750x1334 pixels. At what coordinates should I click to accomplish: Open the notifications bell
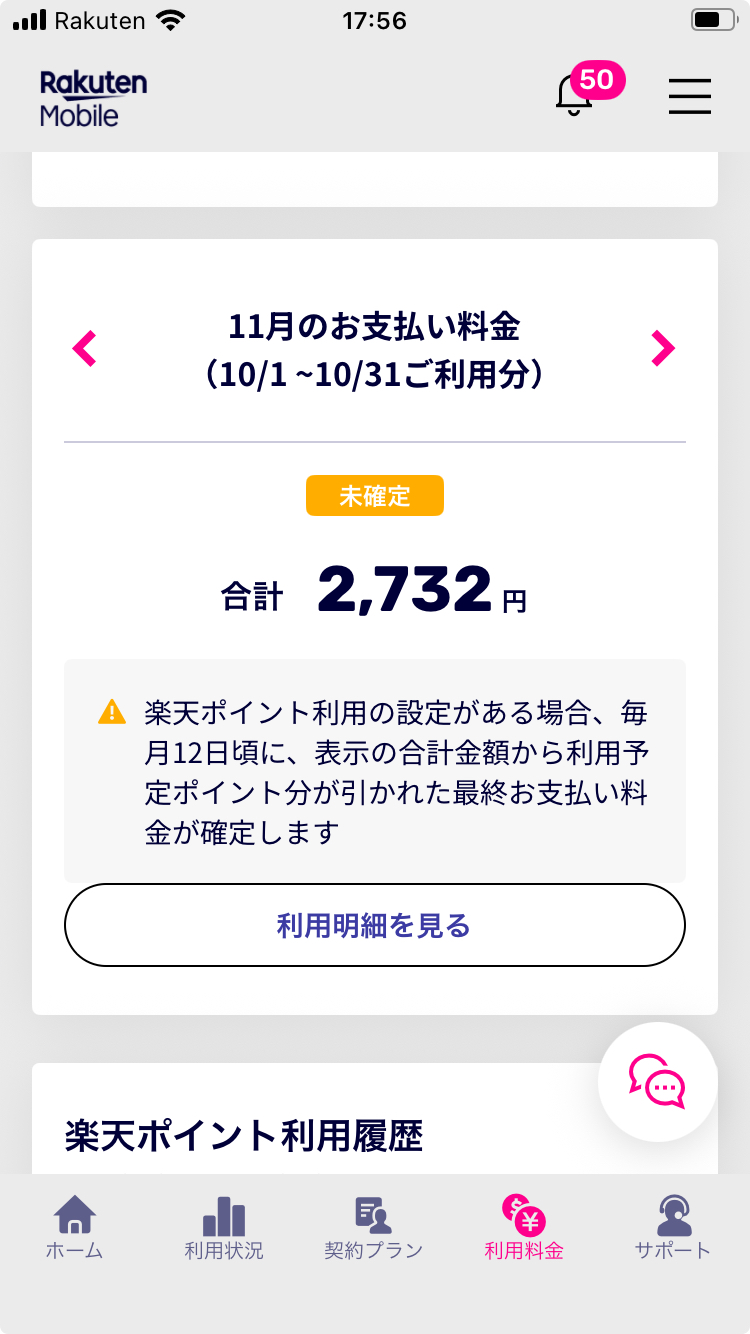[576, 96]
